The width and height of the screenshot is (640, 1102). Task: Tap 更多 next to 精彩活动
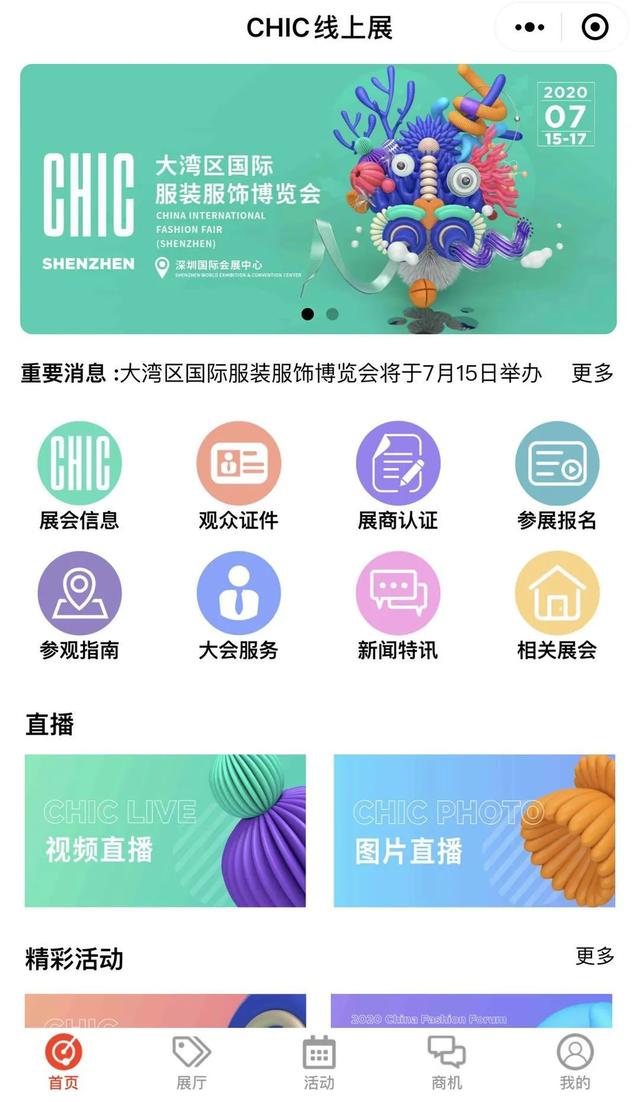[x=594, y=956]
